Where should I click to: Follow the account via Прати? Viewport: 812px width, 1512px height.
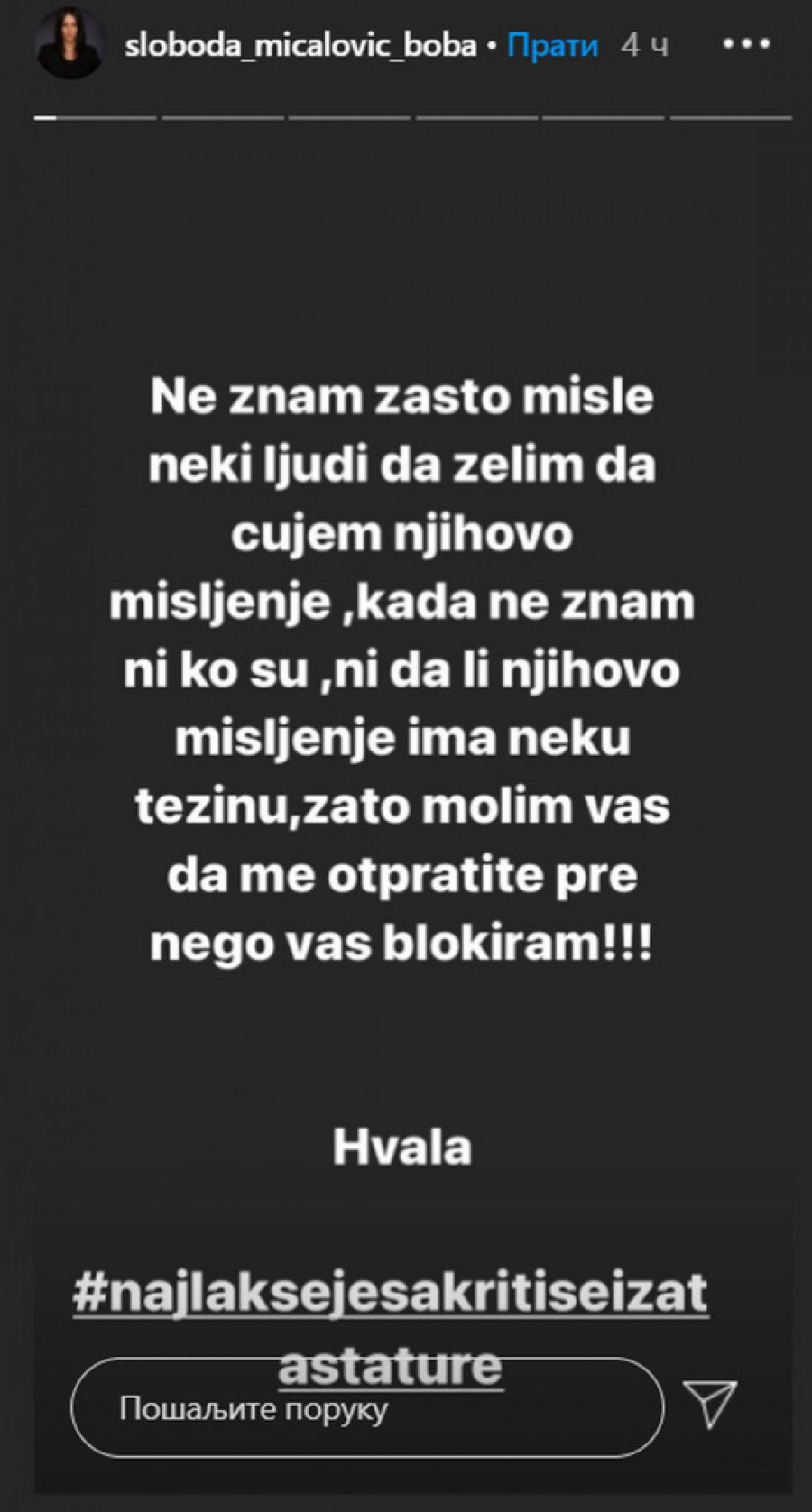coord(552,45)
